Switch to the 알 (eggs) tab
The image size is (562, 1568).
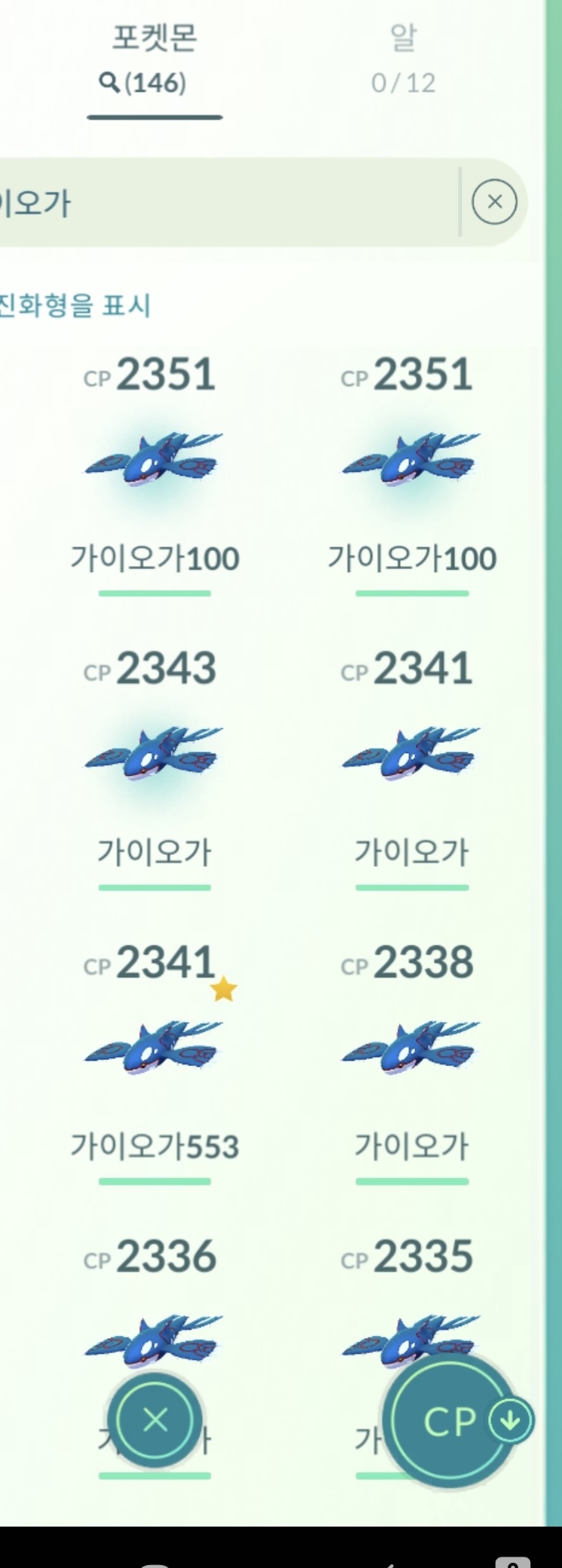(x=403, y=59)
